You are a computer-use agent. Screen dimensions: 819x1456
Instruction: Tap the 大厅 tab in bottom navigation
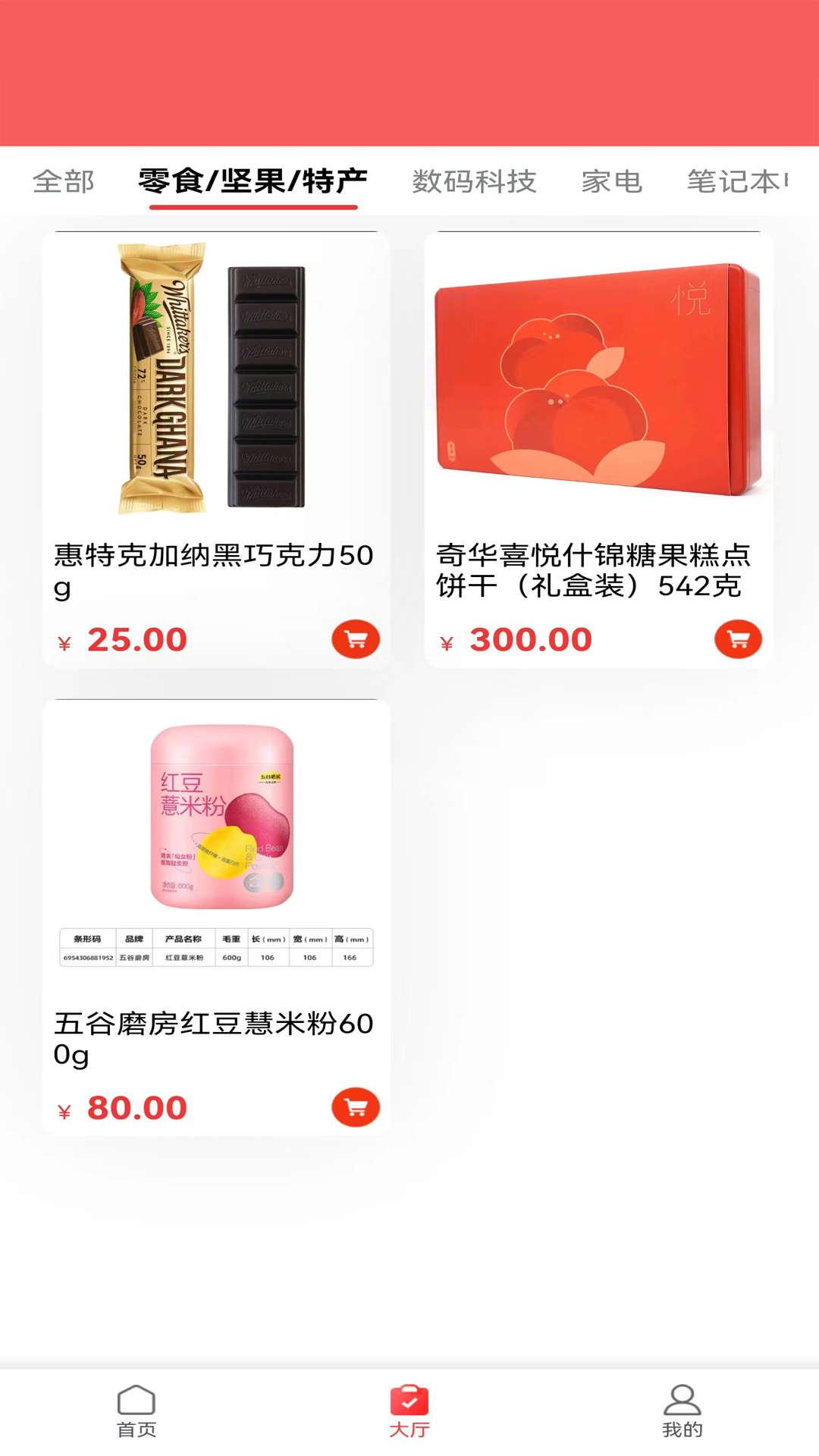coord(409,1411)
